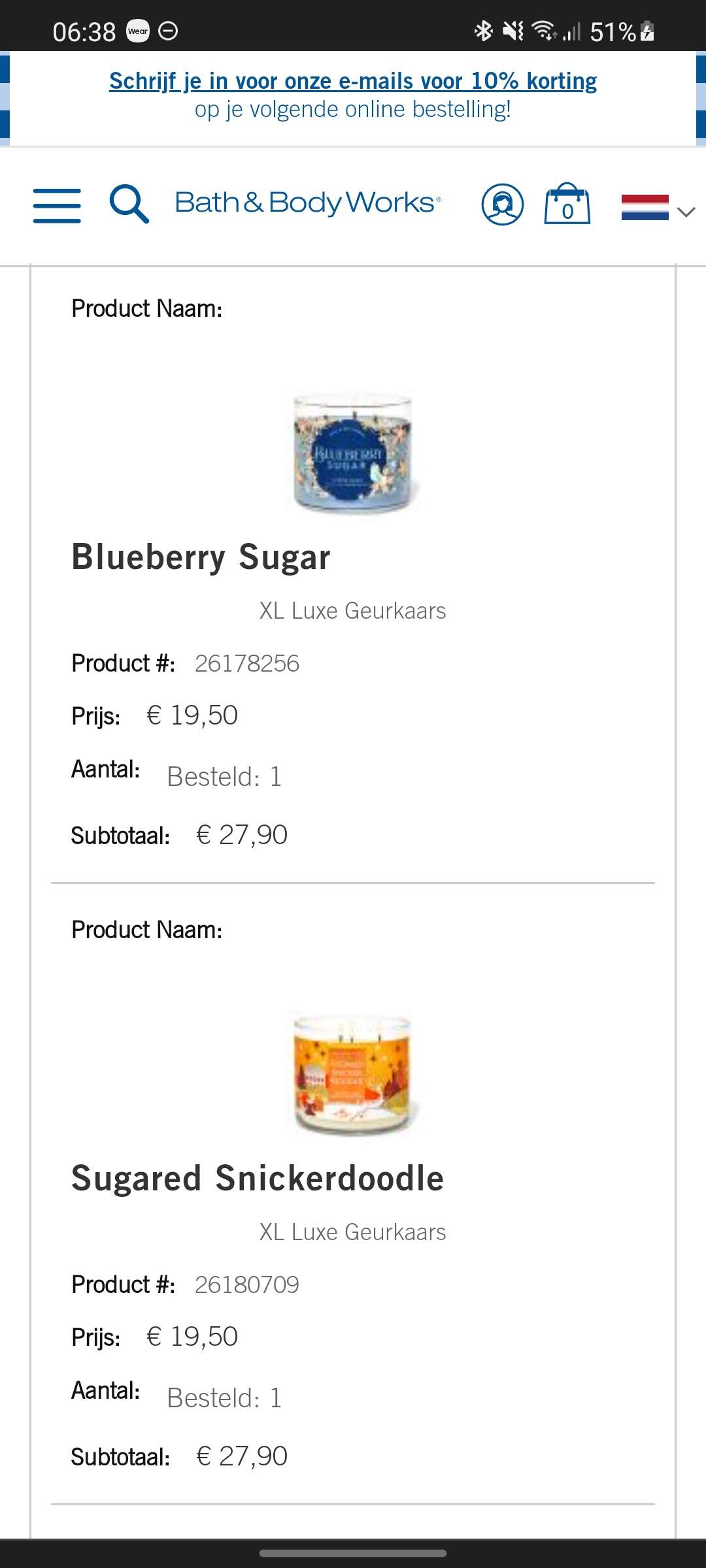Open the account profile icon
The width and height of the screenshot is (706, 1568).
pyautogui.click(x=502, y=204)
